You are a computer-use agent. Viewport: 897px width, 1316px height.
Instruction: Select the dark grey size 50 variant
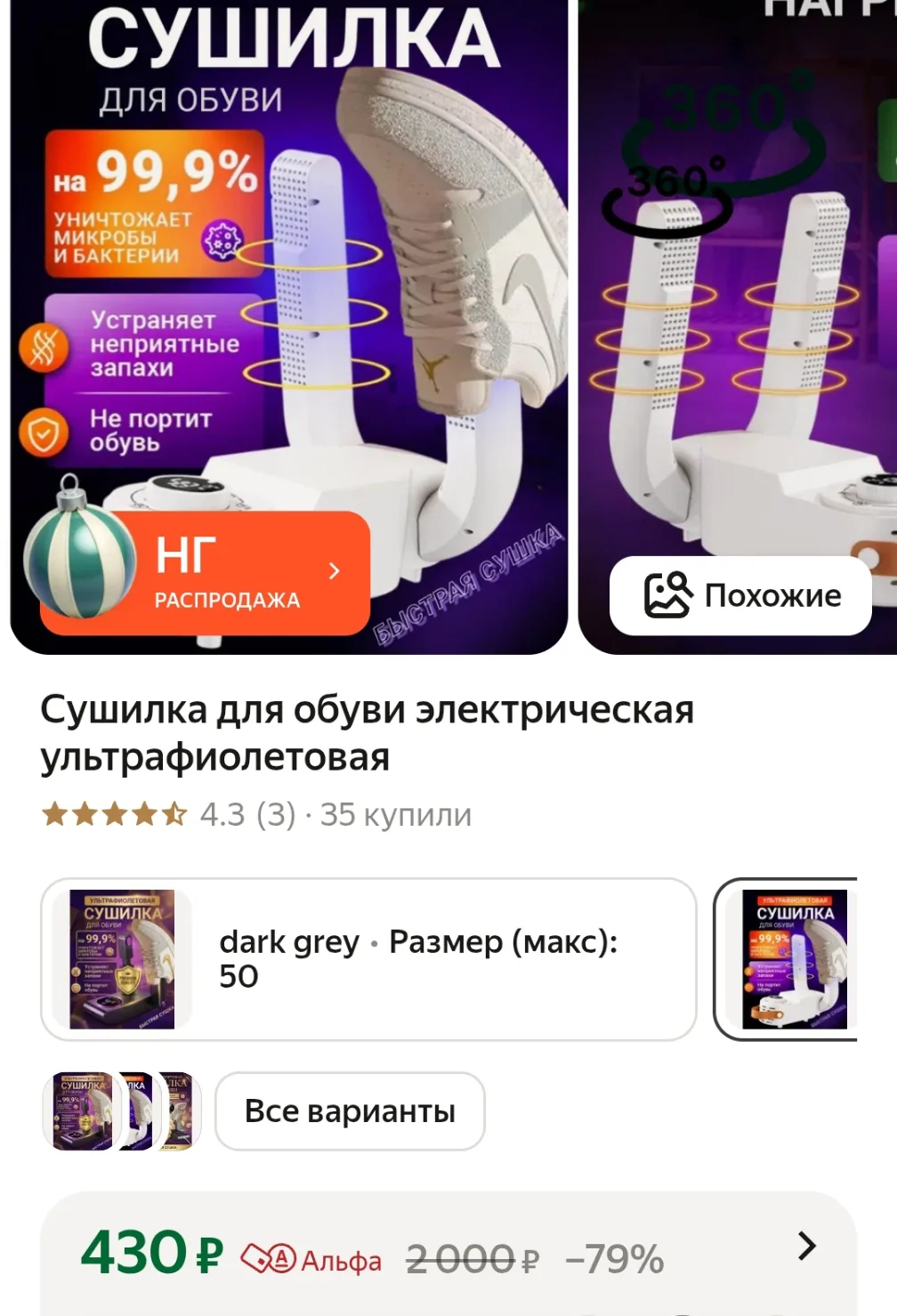[x=368, y=958]
